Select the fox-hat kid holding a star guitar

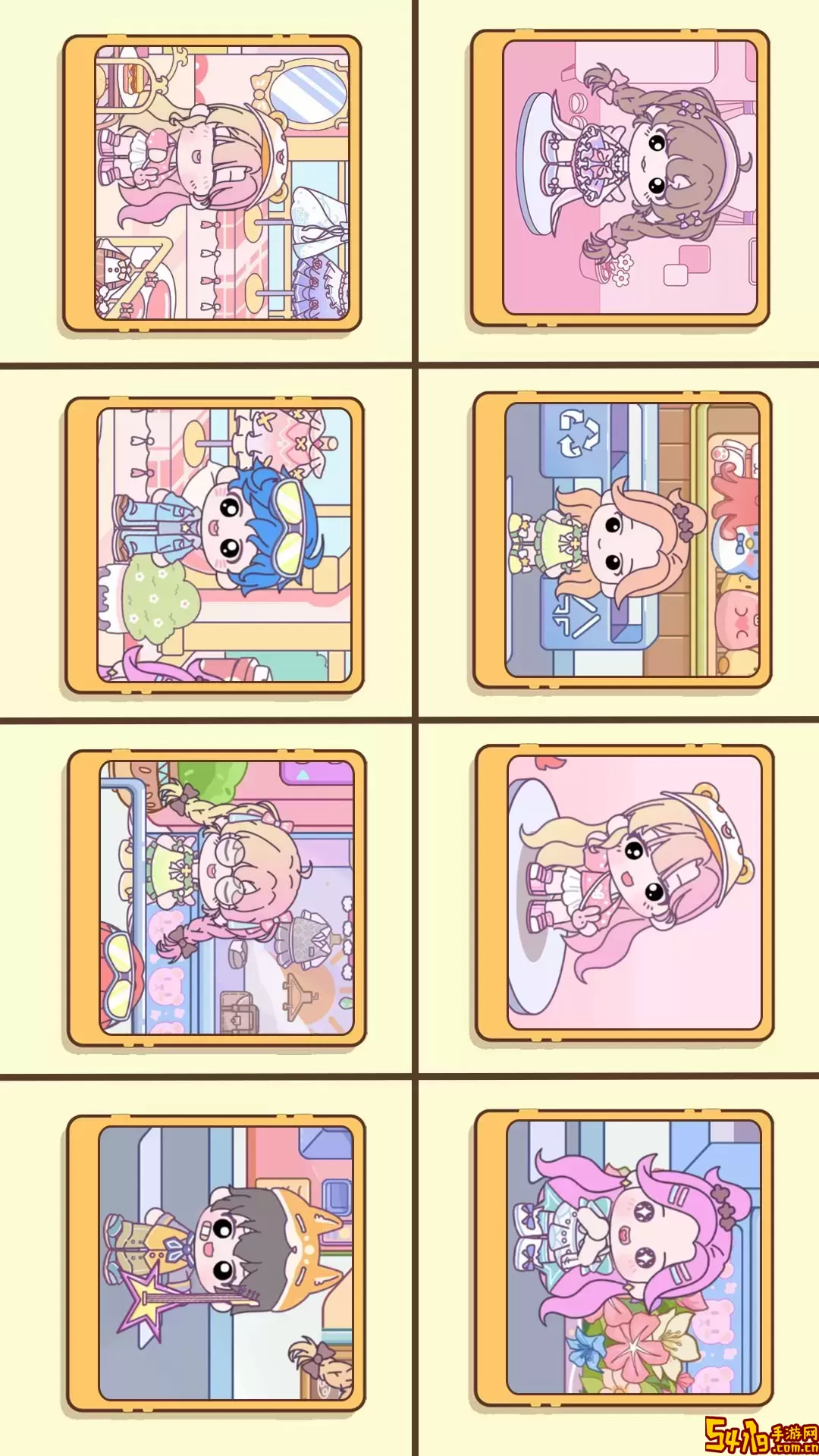point(226,1263)
